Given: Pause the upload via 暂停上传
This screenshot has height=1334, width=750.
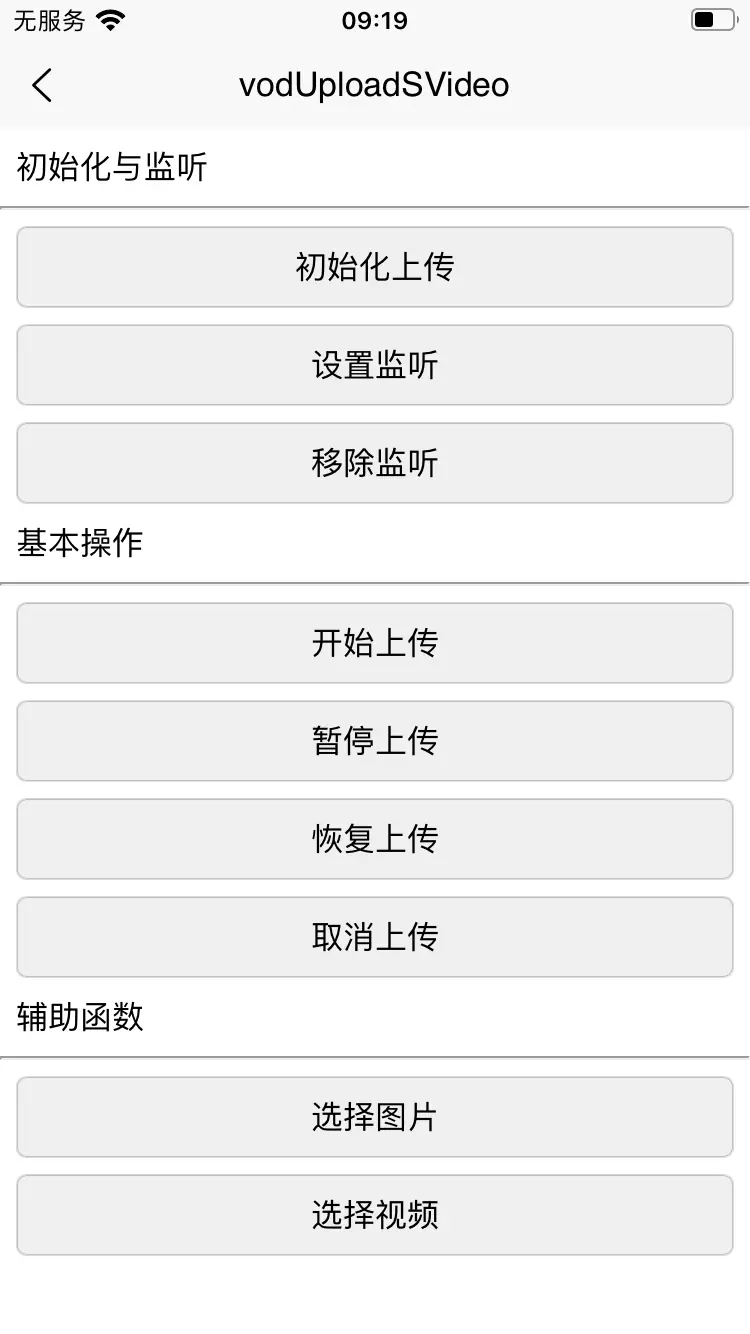Looking at the screenshot, I should [x=375, y=741].
